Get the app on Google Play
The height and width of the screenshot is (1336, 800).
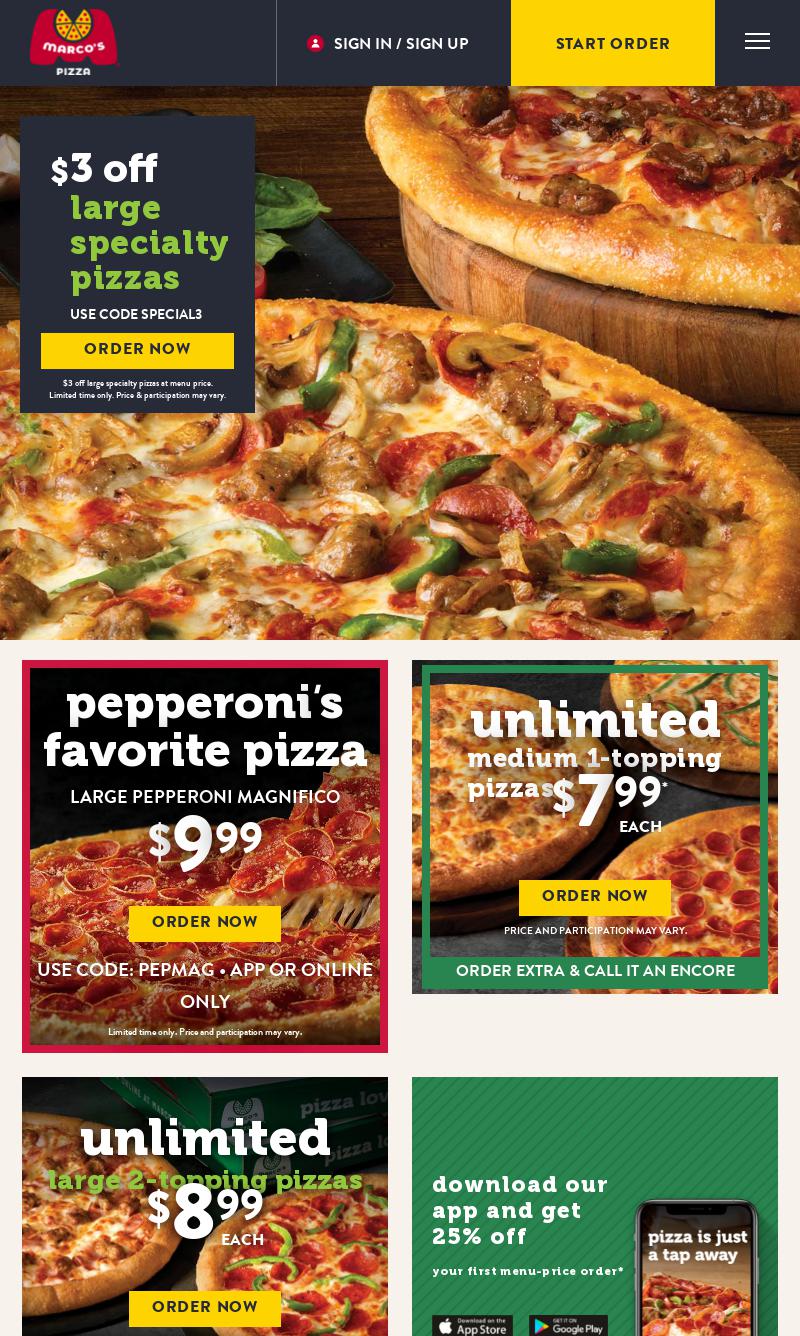pyautogui.click(x=568, y=1326)
